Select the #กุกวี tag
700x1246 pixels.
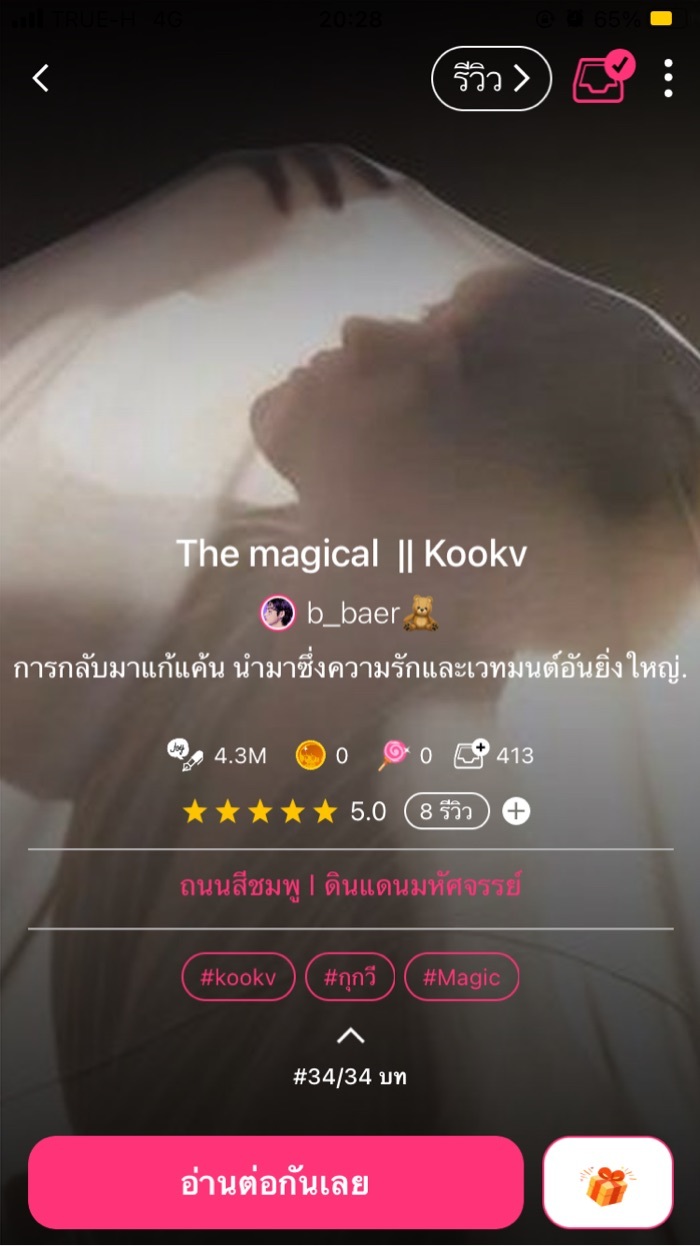tap(350, 977)
